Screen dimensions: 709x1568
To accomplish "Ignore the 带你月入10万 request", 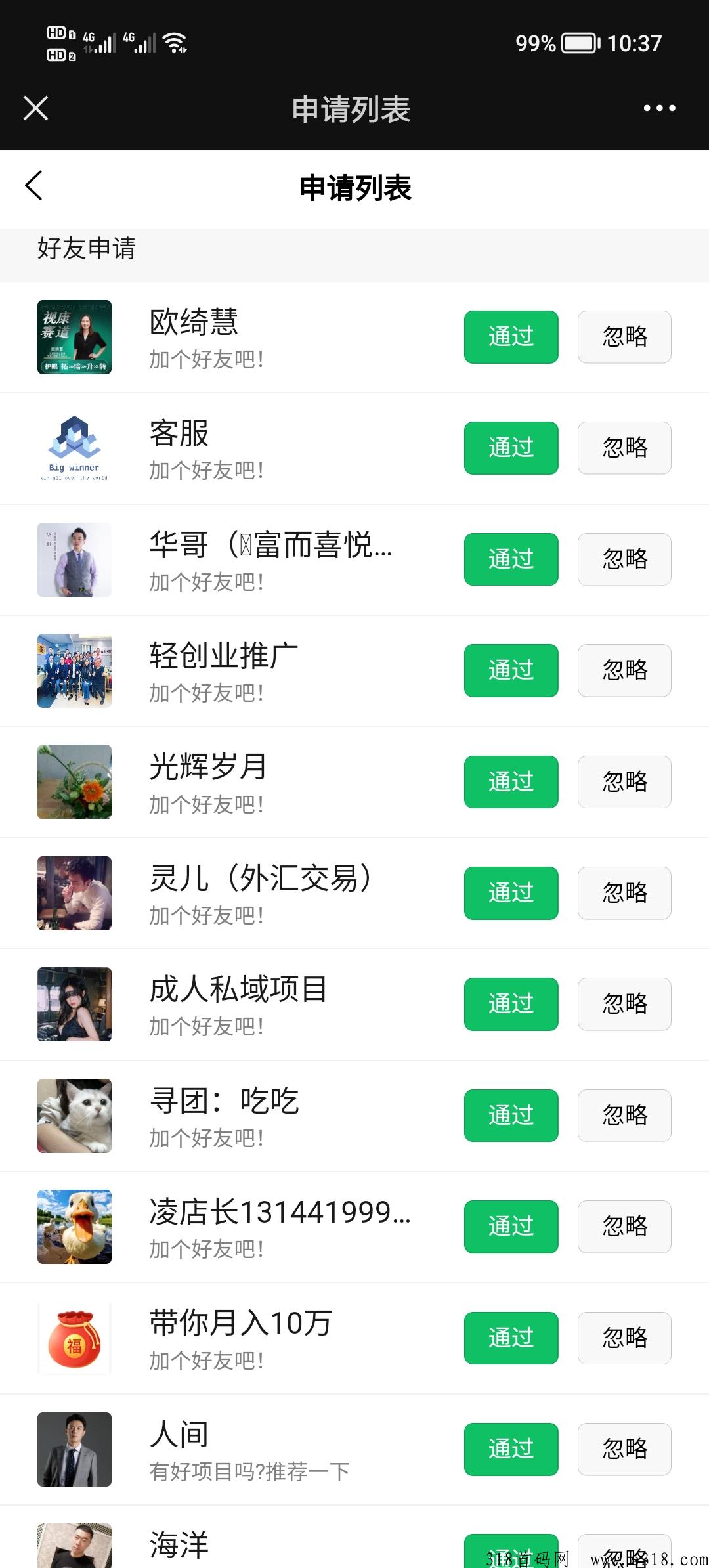I will pos(624,1338).
